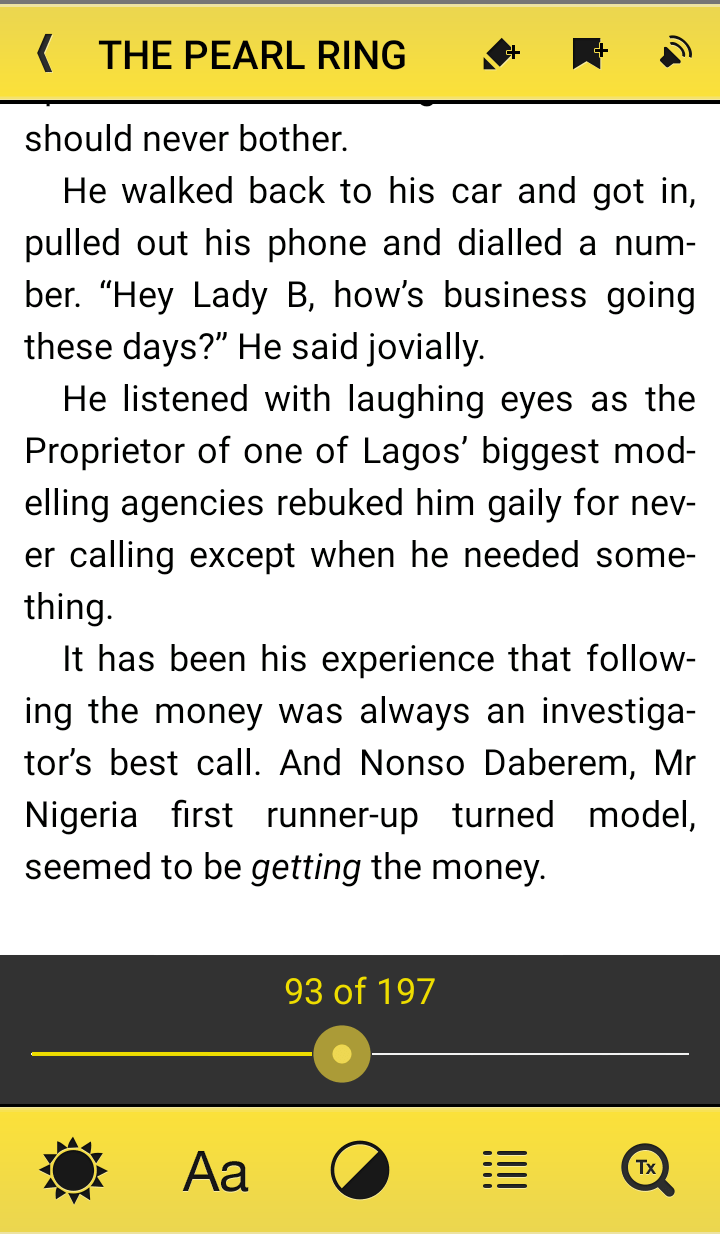
Task: Open font settings Aa
Action: 216,1171
